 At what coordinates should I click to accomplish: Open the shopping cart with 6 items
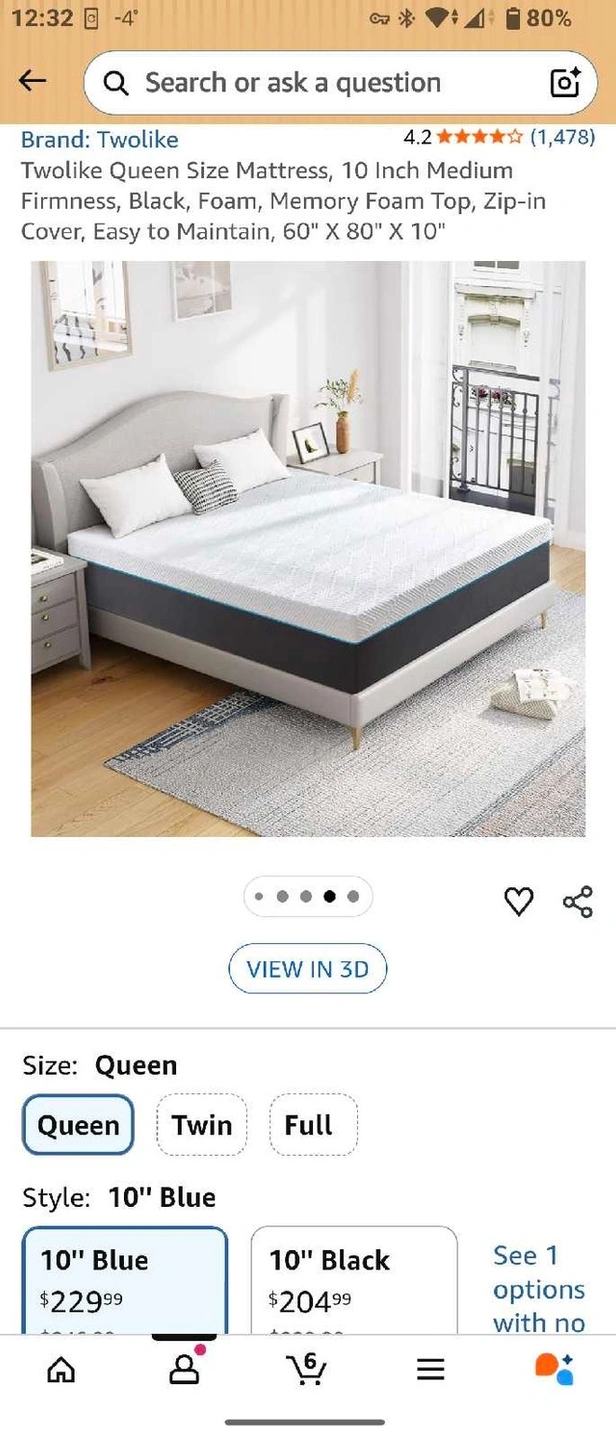click(x=306, y=1367)
